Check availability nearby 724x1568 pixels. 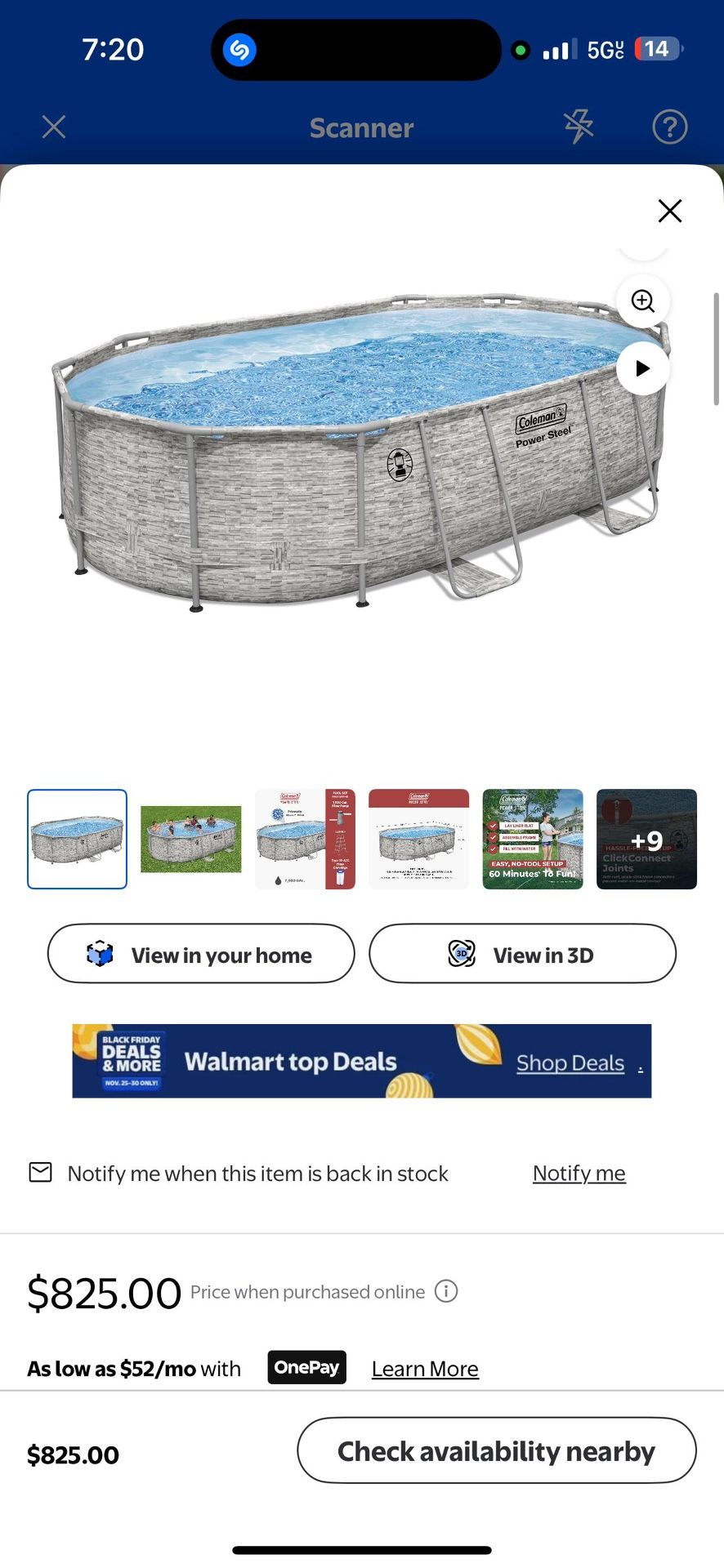pos(496,1451)
